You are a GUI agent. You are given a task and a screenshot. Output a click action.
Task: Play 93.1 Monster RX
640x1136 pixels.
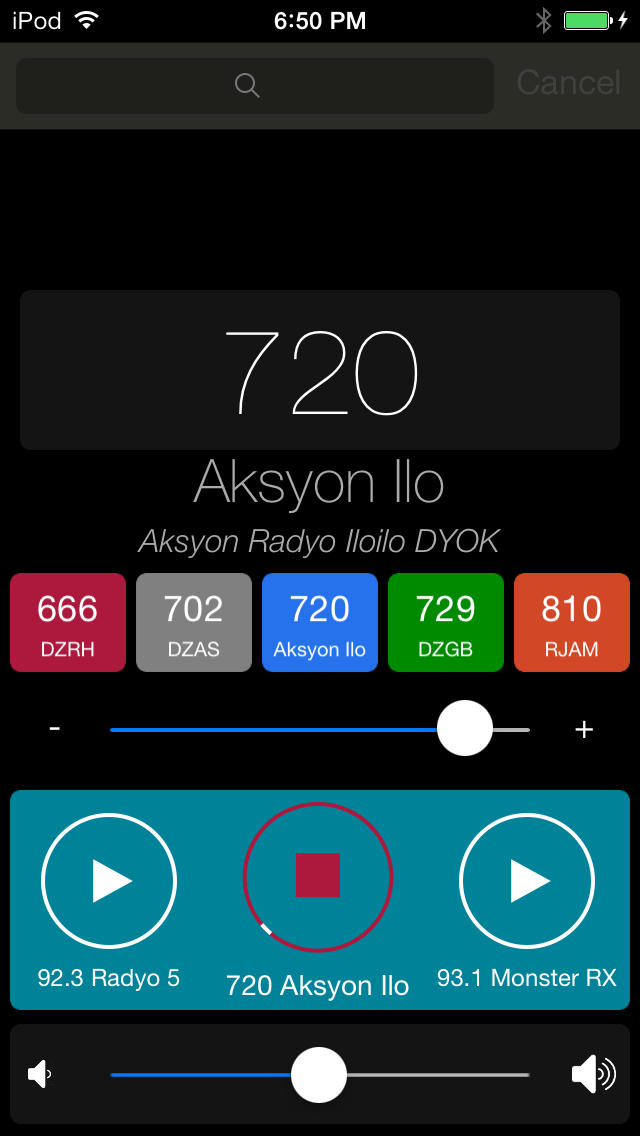point(527,880)
